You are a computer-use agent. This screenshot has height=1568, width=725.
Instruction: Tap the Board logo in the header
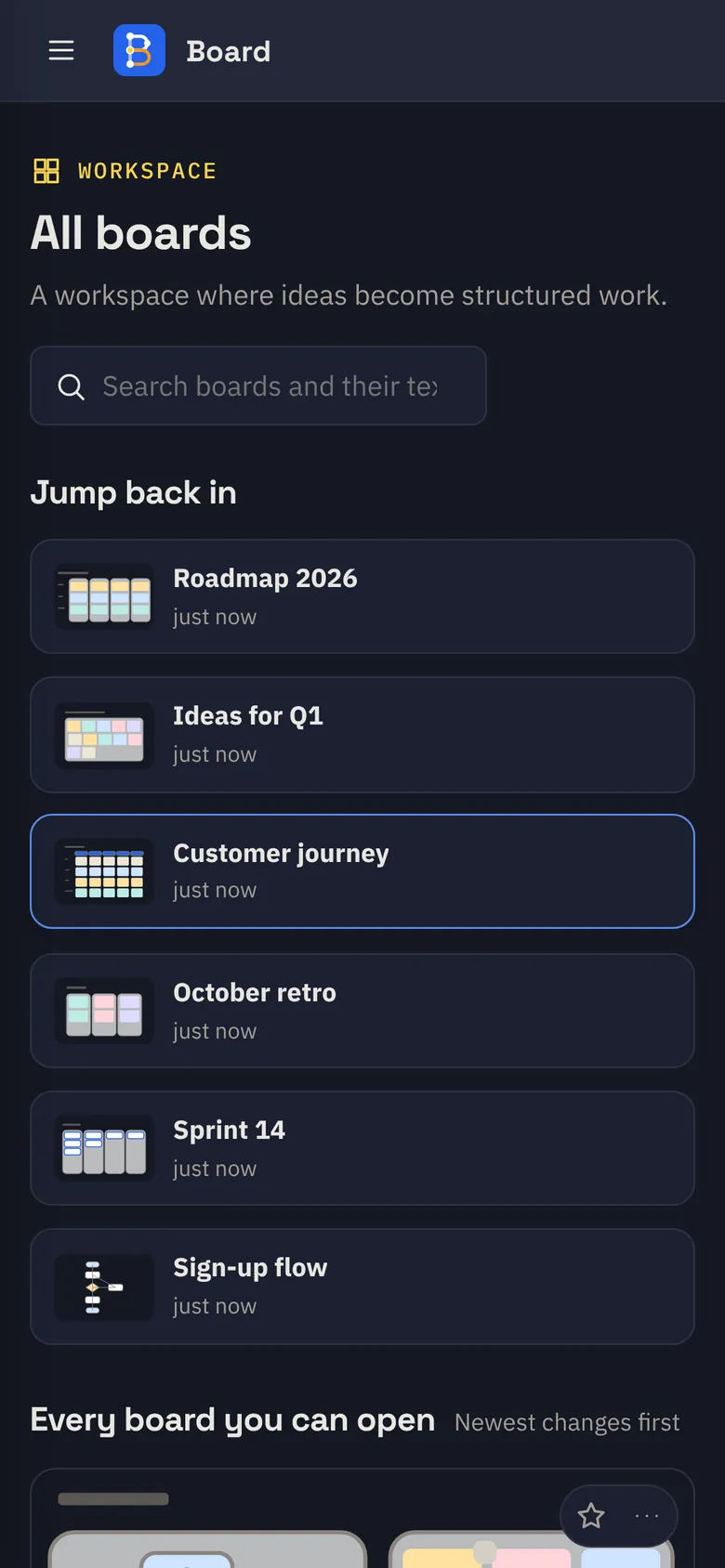click(139, 50)
